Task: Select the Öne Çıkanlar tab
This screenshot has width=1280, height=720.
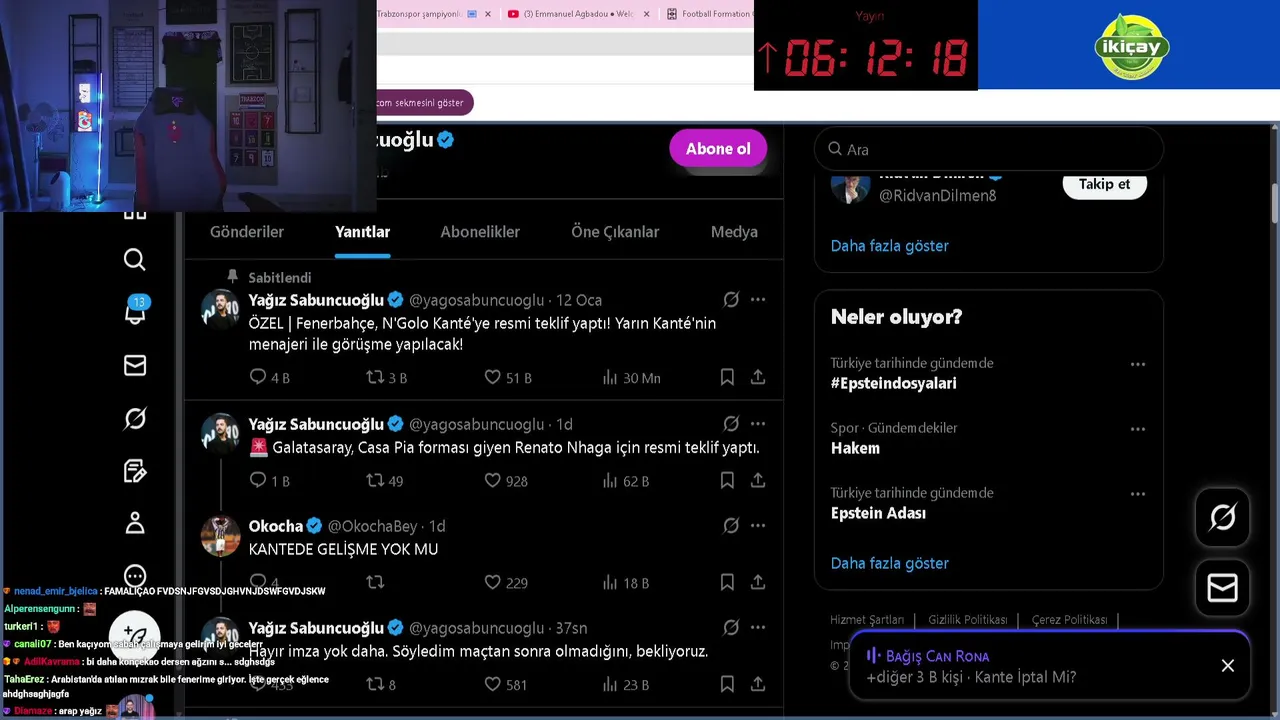Action: [615, 232]
